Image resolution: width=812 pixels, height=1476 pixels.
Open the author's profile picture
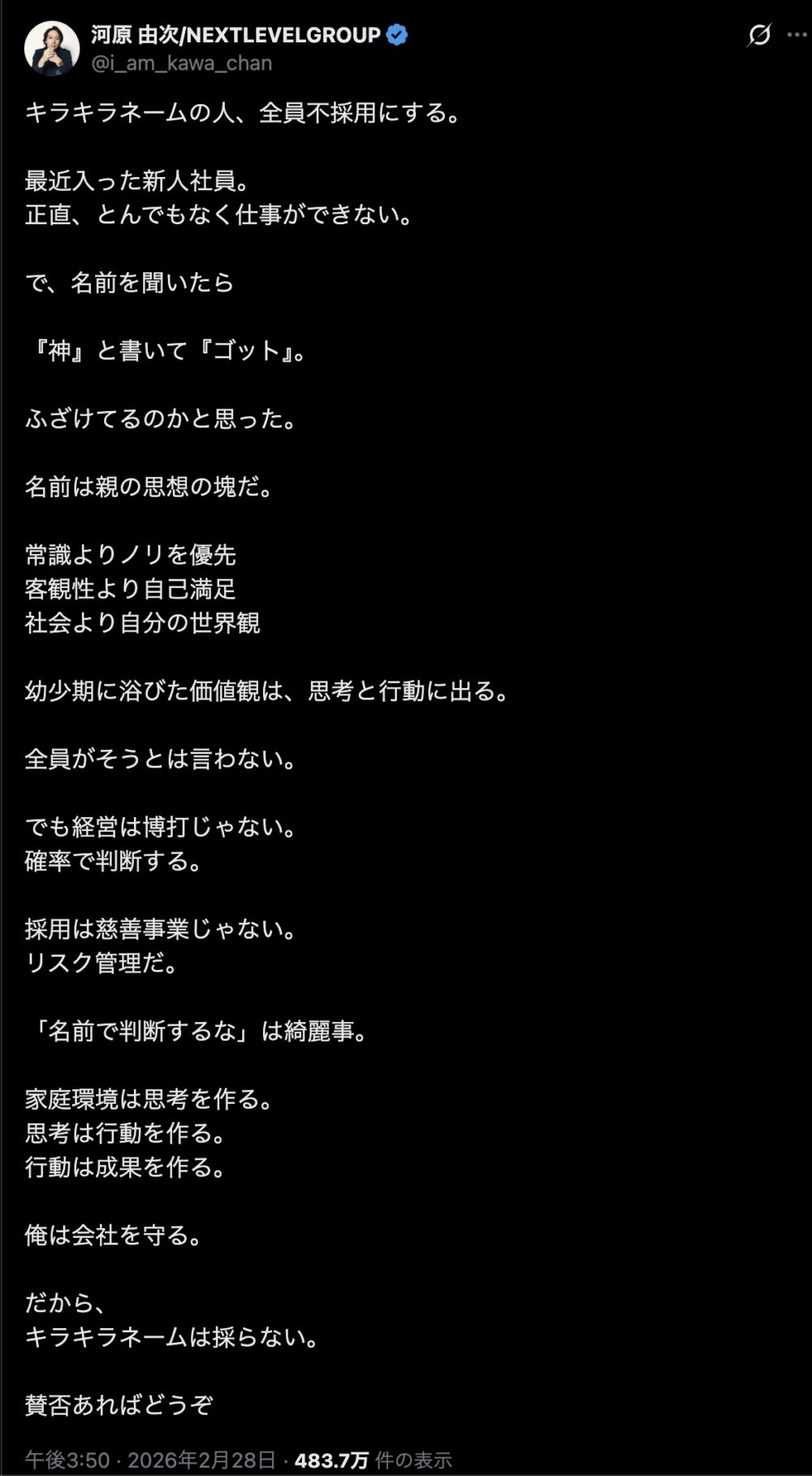click(x=52, y=49)
